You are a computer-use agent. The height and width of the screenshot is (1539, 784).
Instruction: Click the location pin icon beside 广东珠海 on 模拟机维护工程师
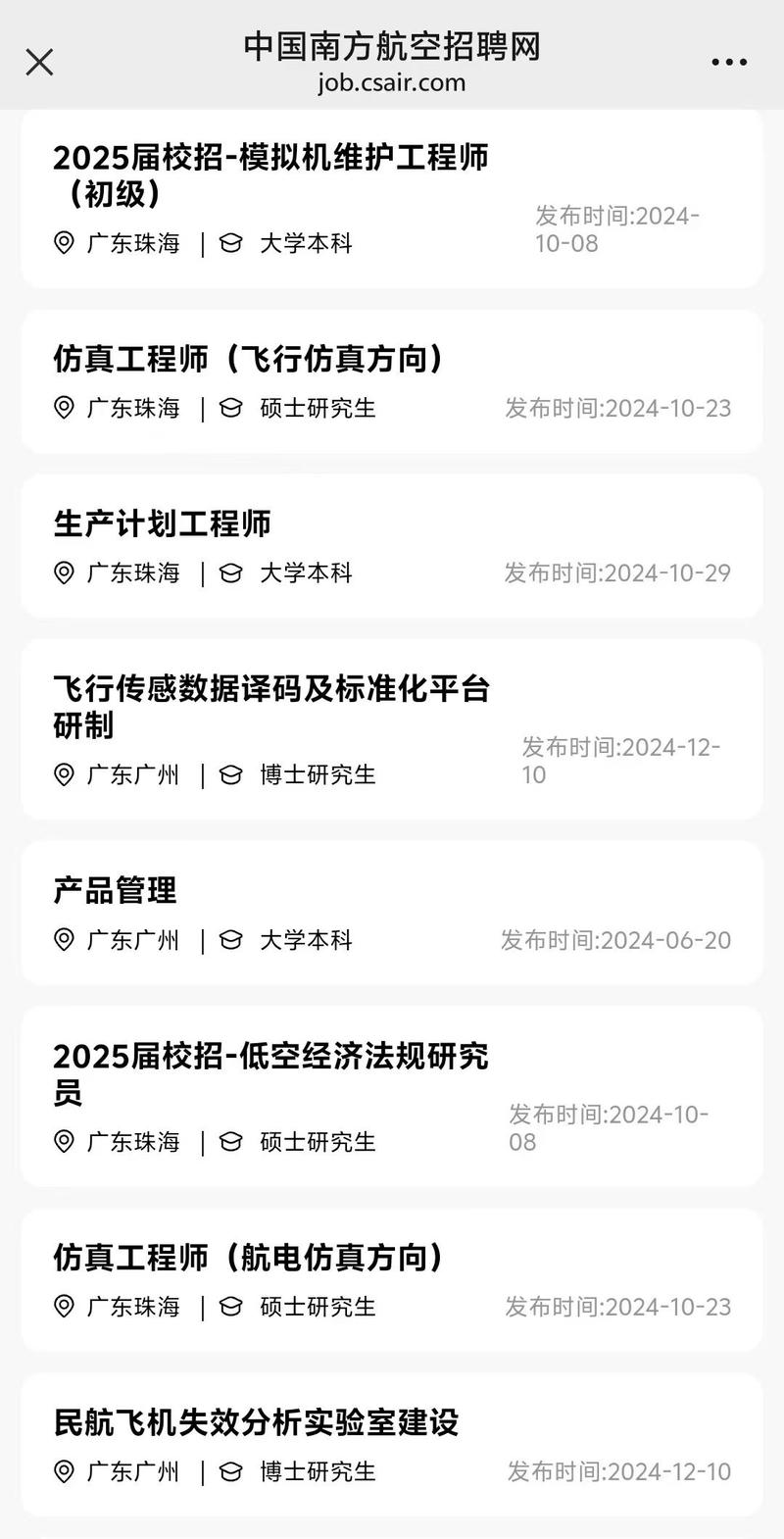(x=65, y=243)
